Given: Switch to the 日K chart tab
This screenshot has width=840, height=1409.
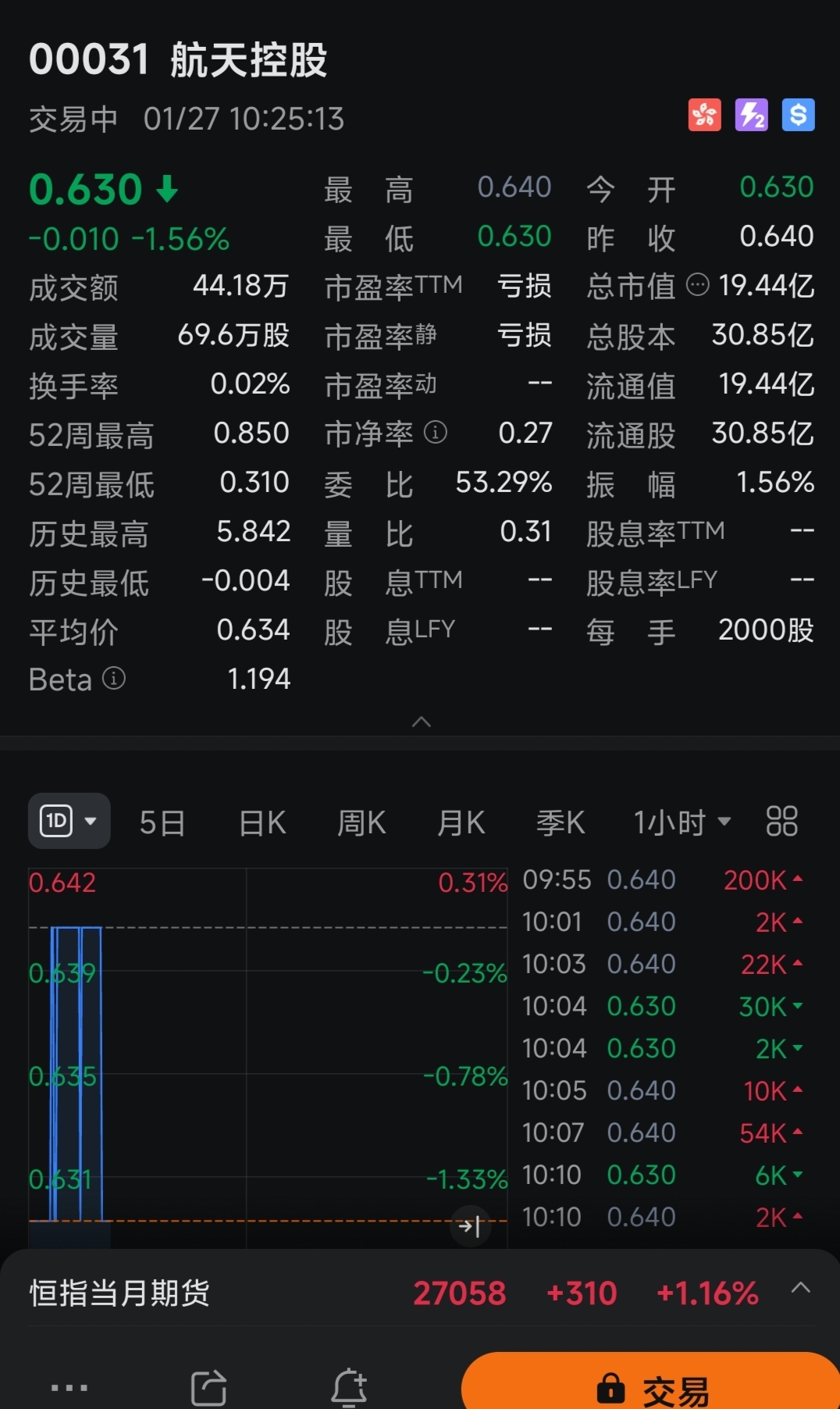Looking at the screenshot, I should [262, 822].
